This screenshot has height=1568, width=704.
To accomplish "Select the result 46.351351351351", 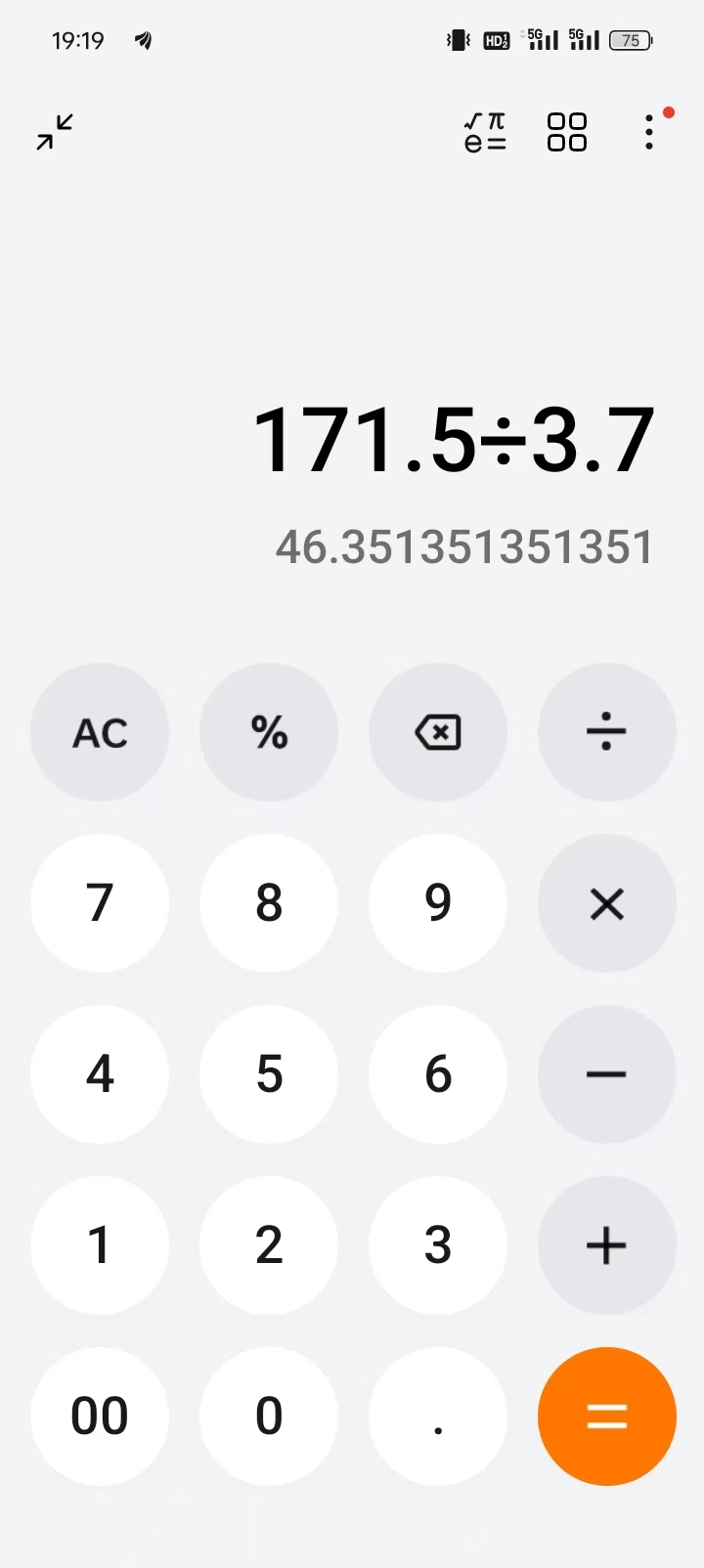I will (466, 547).
